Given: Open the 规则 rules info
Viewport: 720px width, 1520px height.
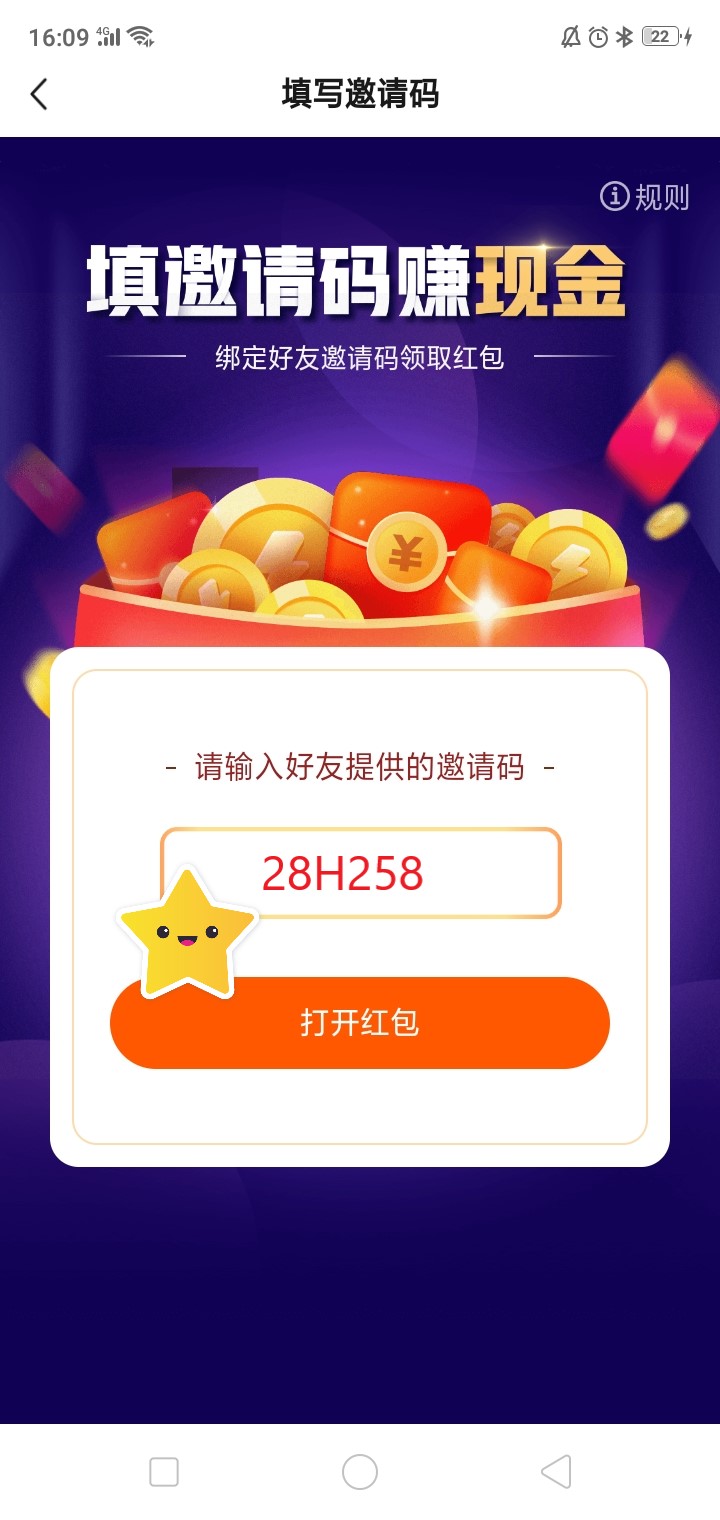Looking at the screenshot, I should (x=645, y=197).
